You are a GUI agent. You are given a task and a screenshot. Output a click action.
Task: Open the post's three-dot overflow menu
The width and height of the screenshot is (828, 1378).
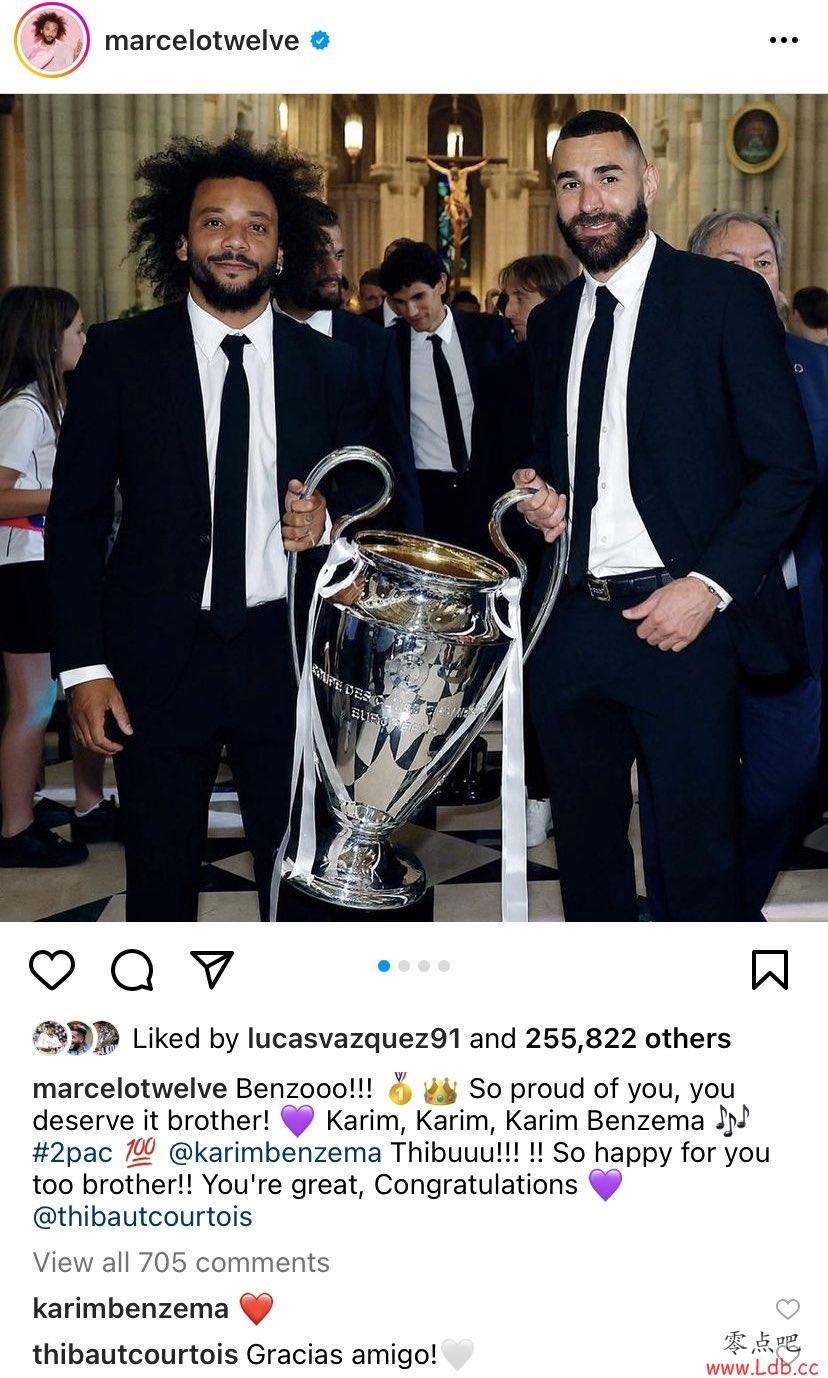[x=783, y=41]
